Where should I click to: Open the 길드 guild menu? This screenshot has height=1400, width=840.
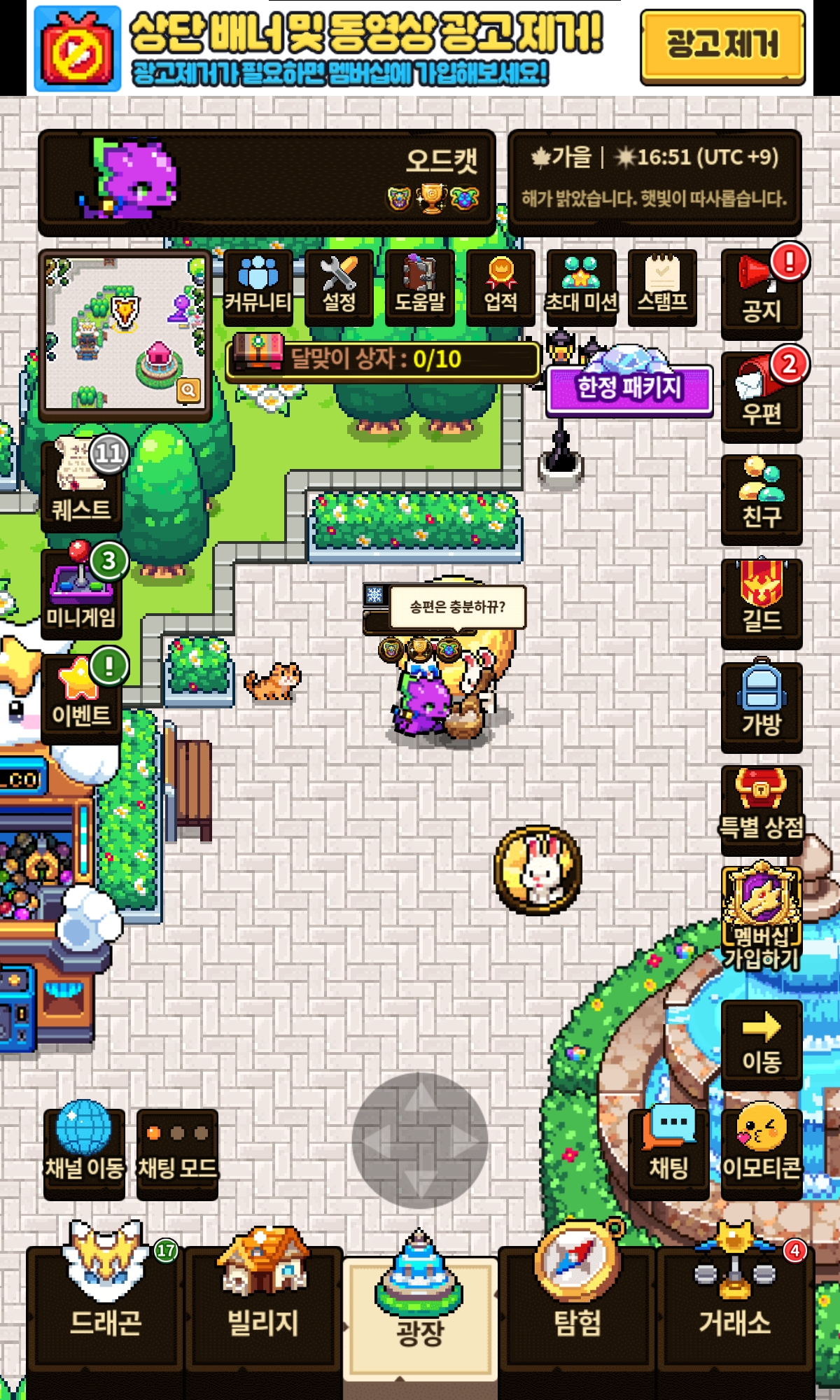[x=762, y=603]
